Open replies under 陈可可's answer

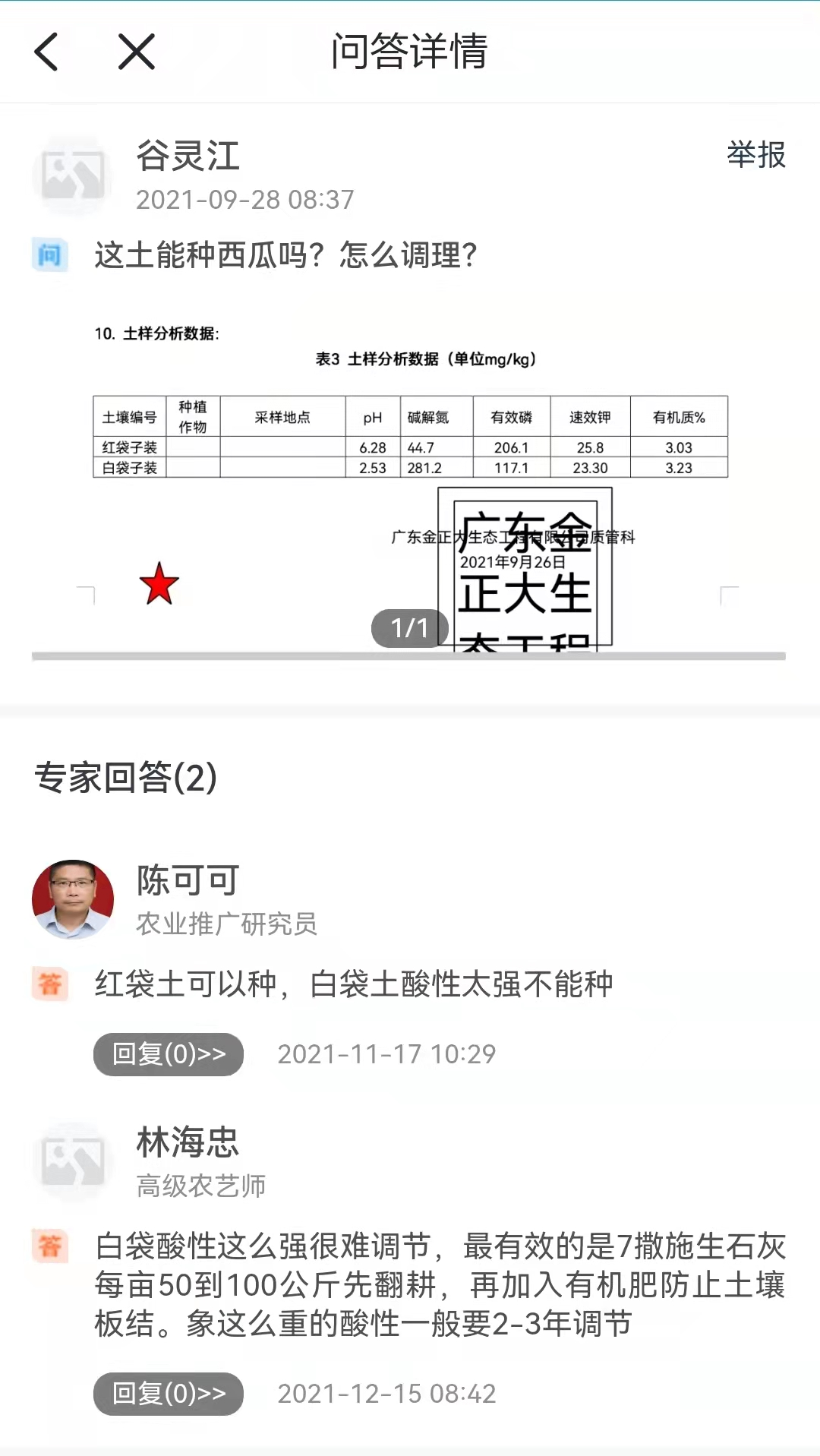(168, 1054)
